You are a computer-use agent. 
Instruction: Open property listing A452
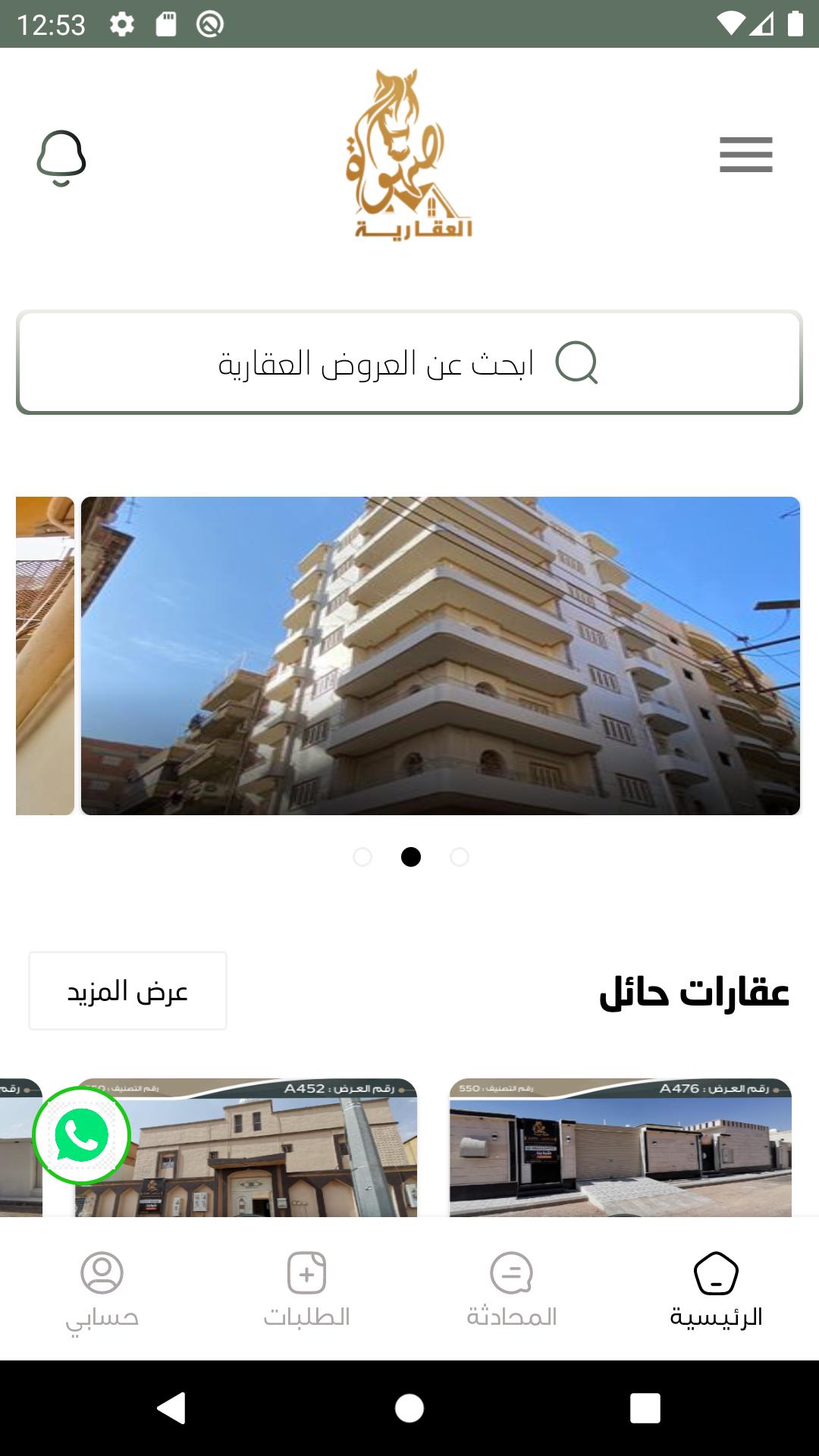(x=246, y=1147)
